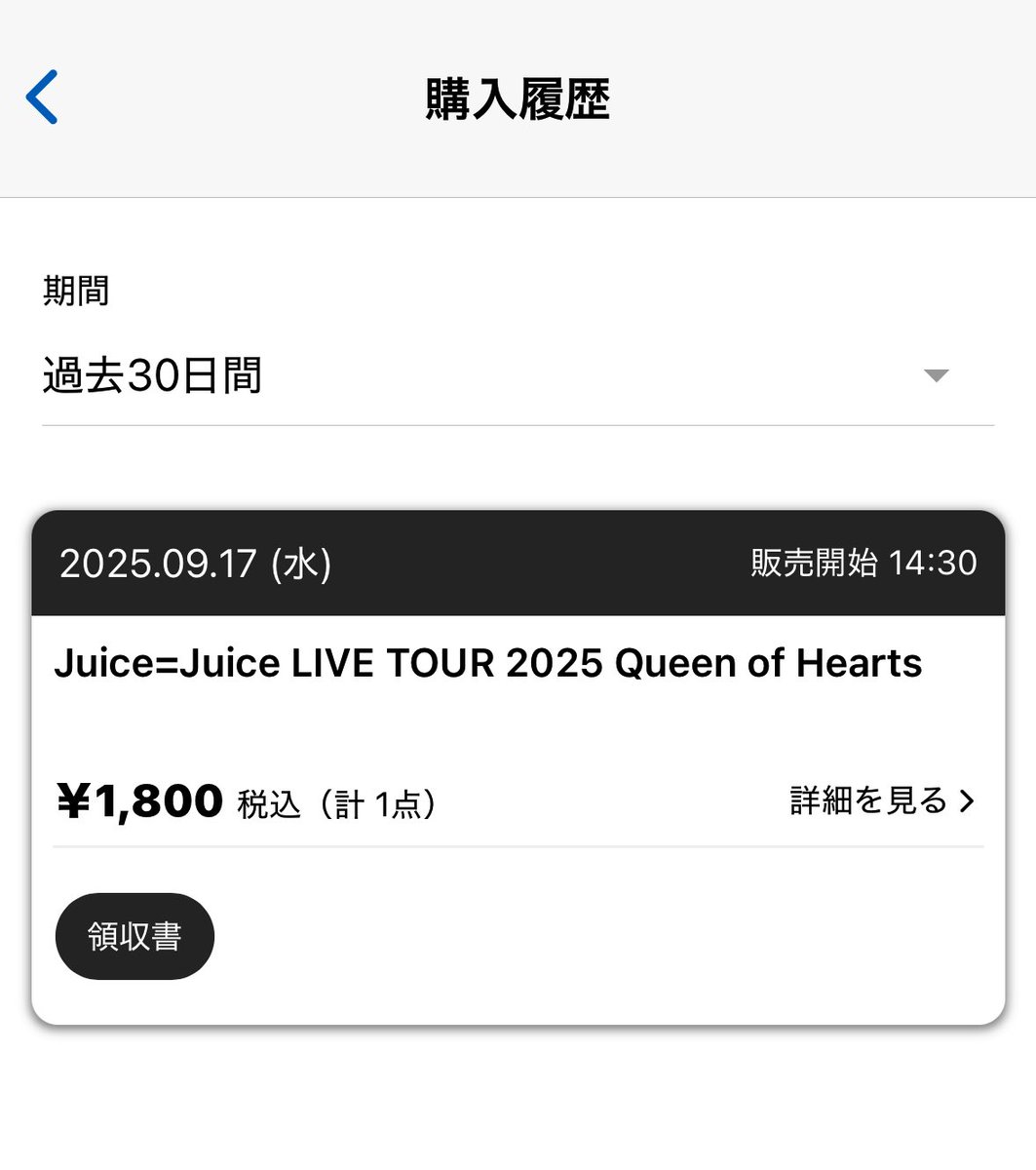Open the 領収書 receipt button
This screenshot has height=1170, width=1036.
(134, 936)
